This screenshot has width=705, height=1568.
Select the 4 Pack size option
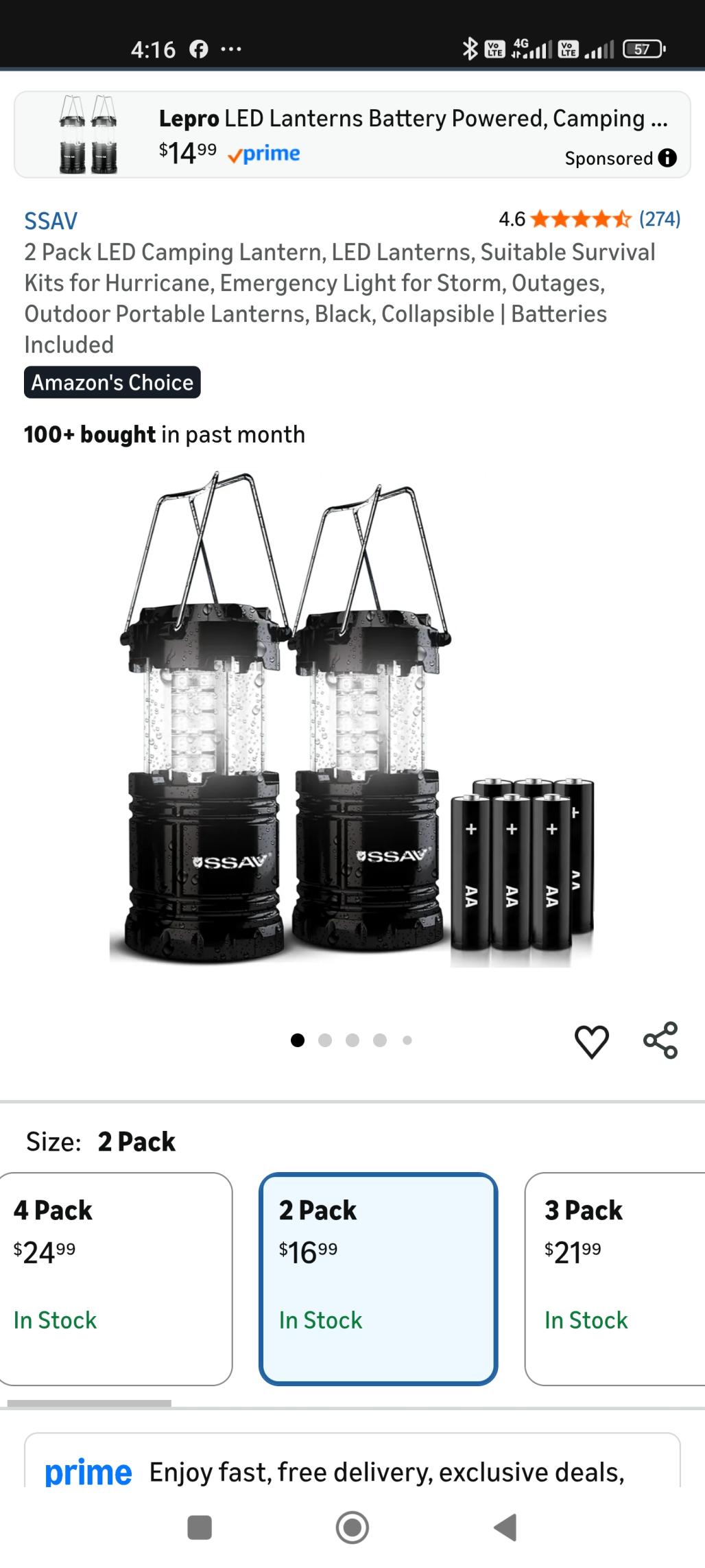pyautogui.click(x=115, y=1278)
